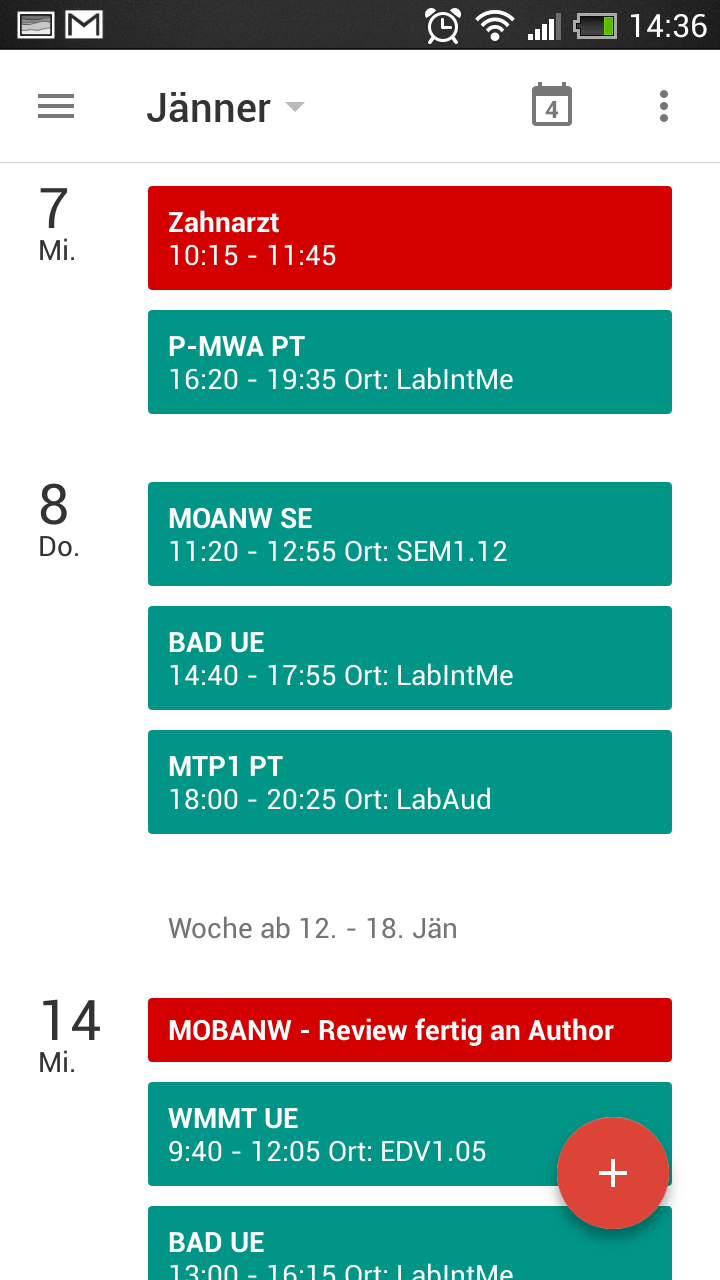Open BAD UE event at 14:40
The height and width of the screenshot is (1280, 720).
(410, 658)
